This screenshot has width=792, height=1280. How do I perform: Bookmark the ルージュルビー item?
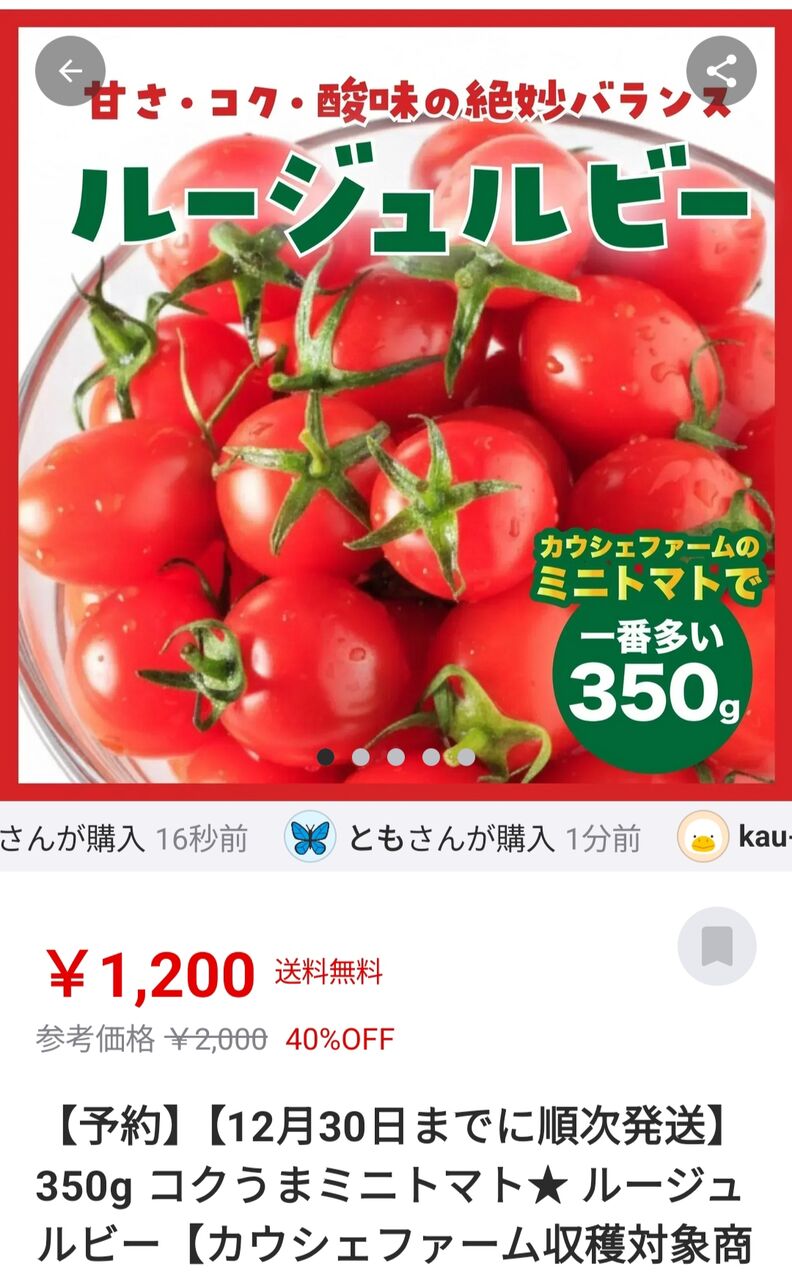point(717,946)
